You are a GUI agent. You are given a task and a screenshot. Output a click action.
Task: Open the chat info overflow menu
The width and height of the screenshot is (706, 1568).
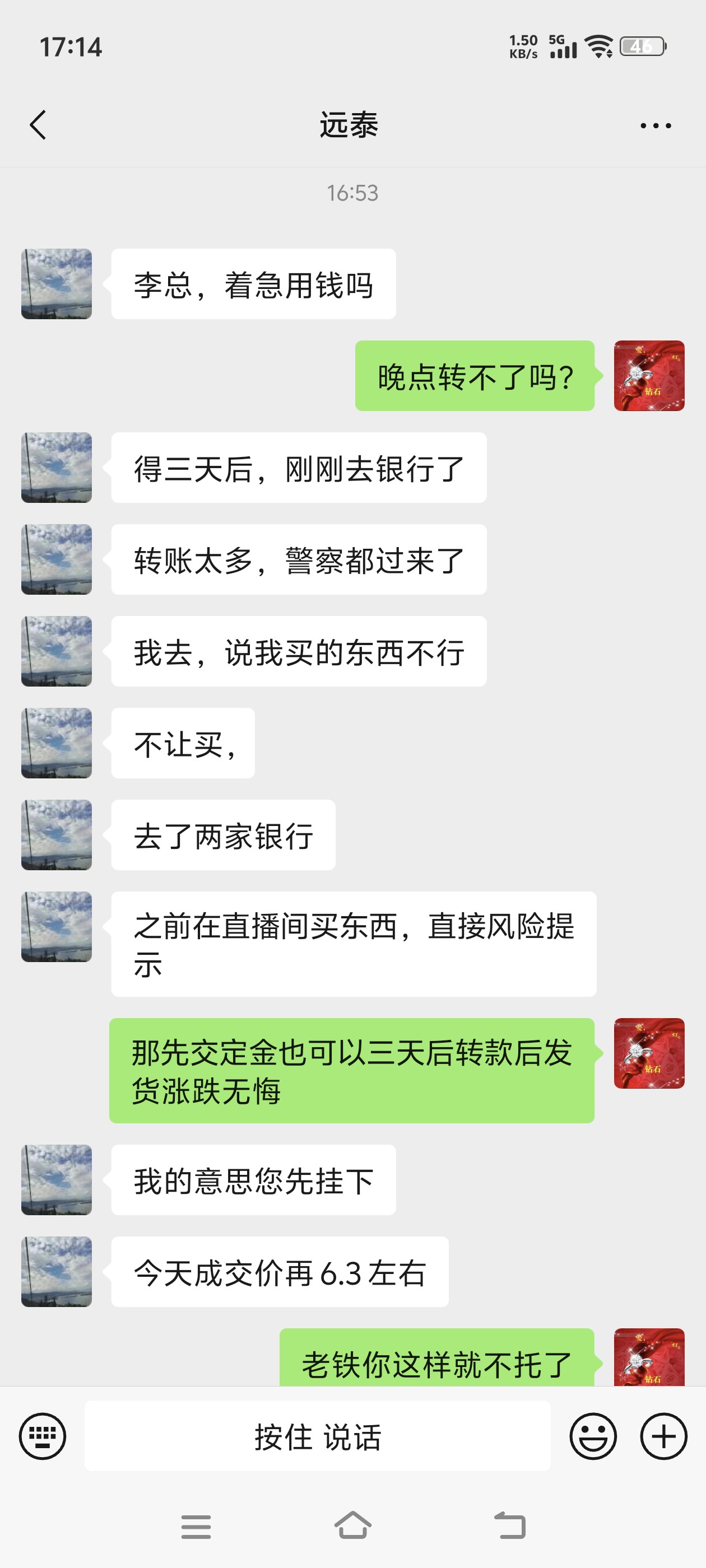(656, 125)
